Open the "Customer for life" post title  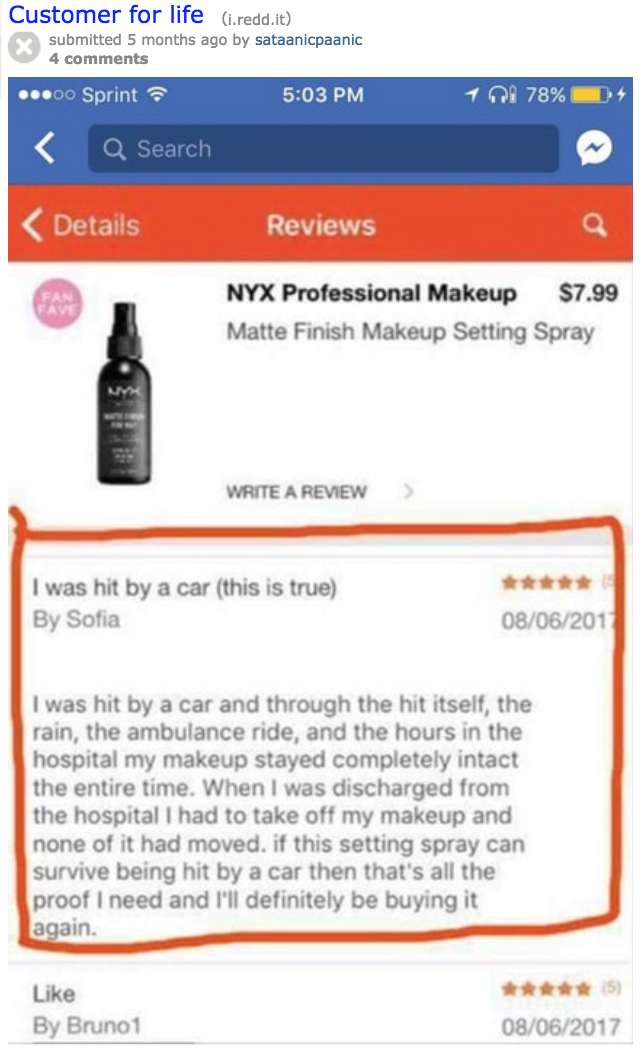(x=106, y=14)
